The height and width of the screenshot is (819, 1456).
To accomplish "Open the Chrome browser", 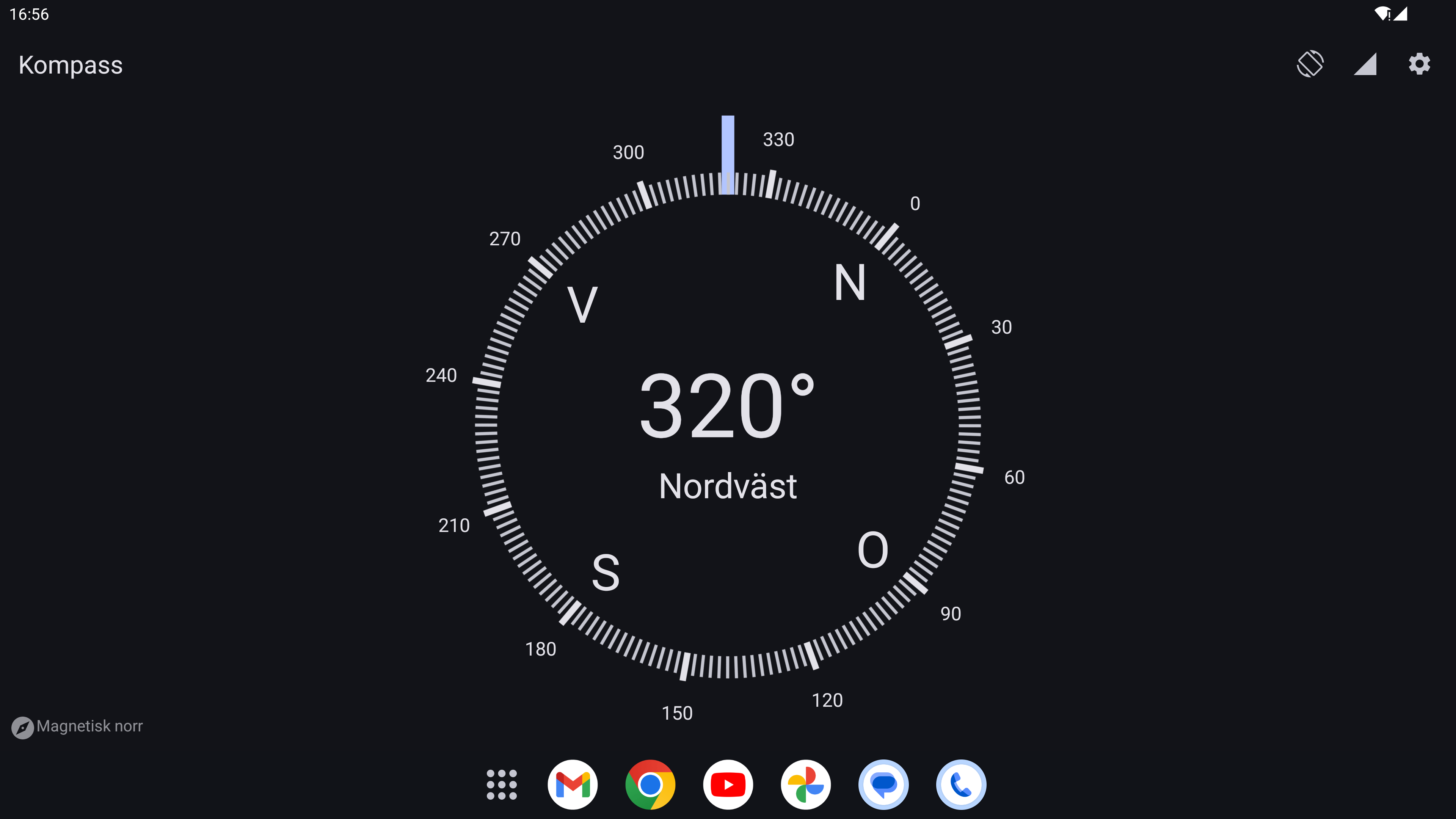I will (650, 784).
